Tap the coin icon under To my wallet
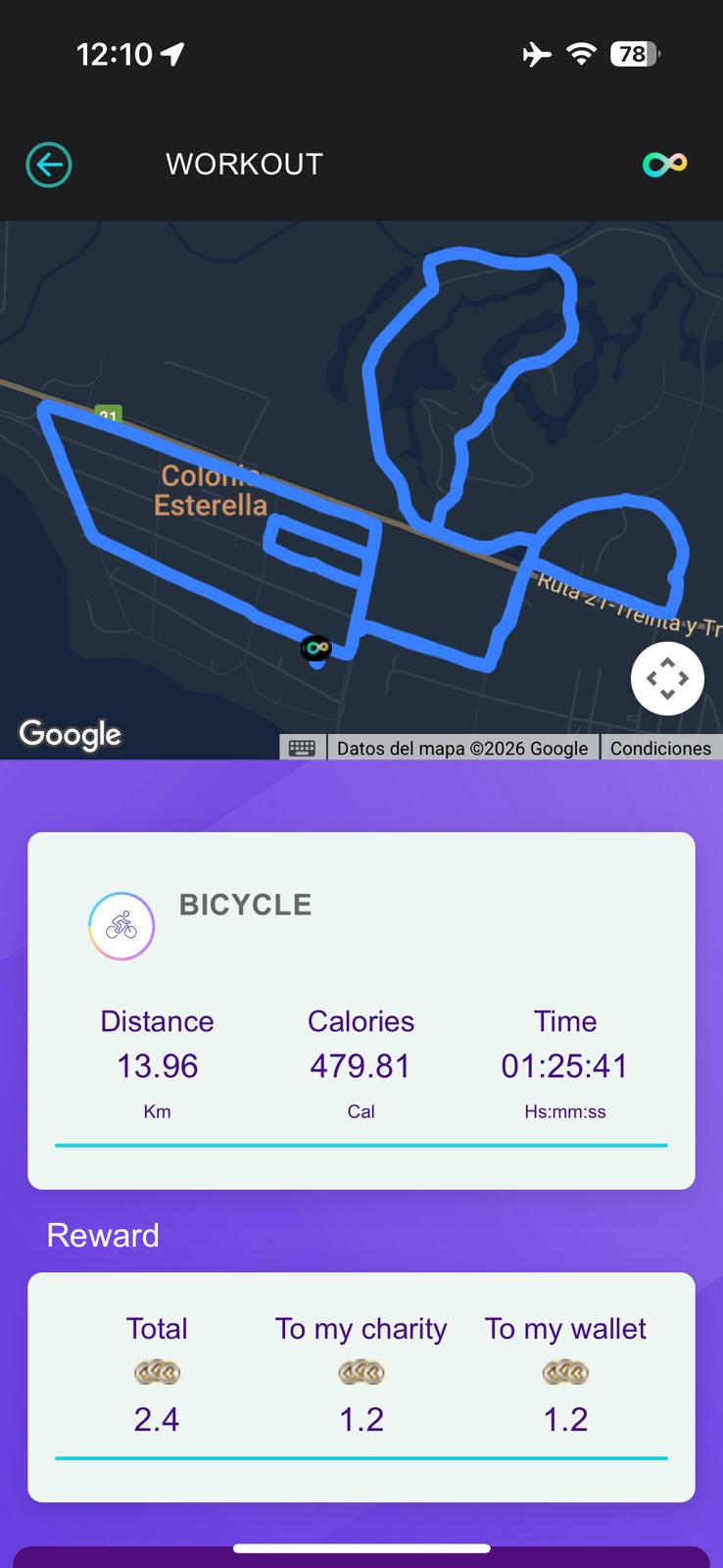 tap(565, 1373)
